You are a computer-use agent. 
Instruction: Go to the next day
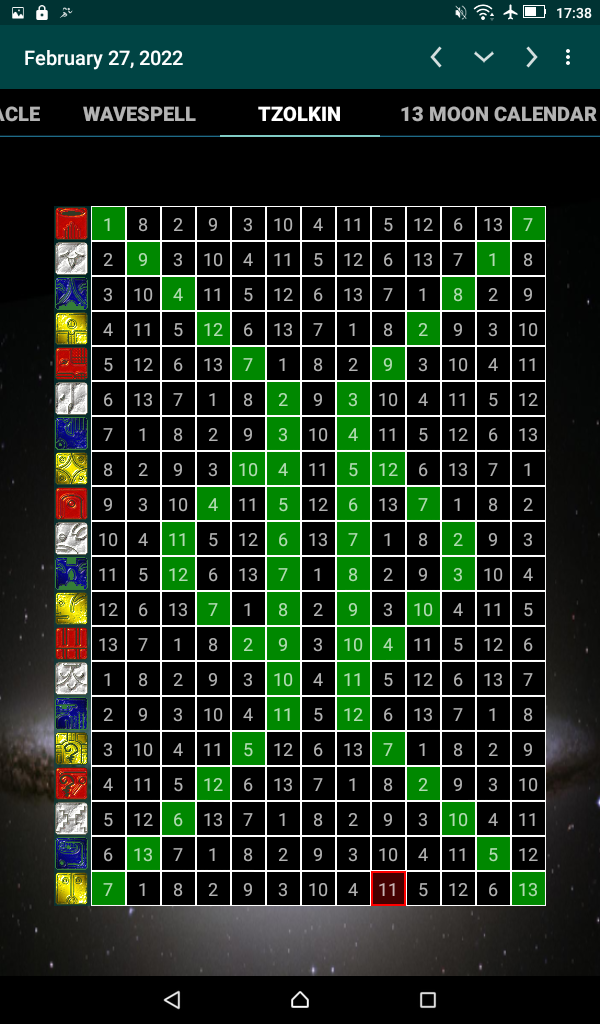point(532,58)
